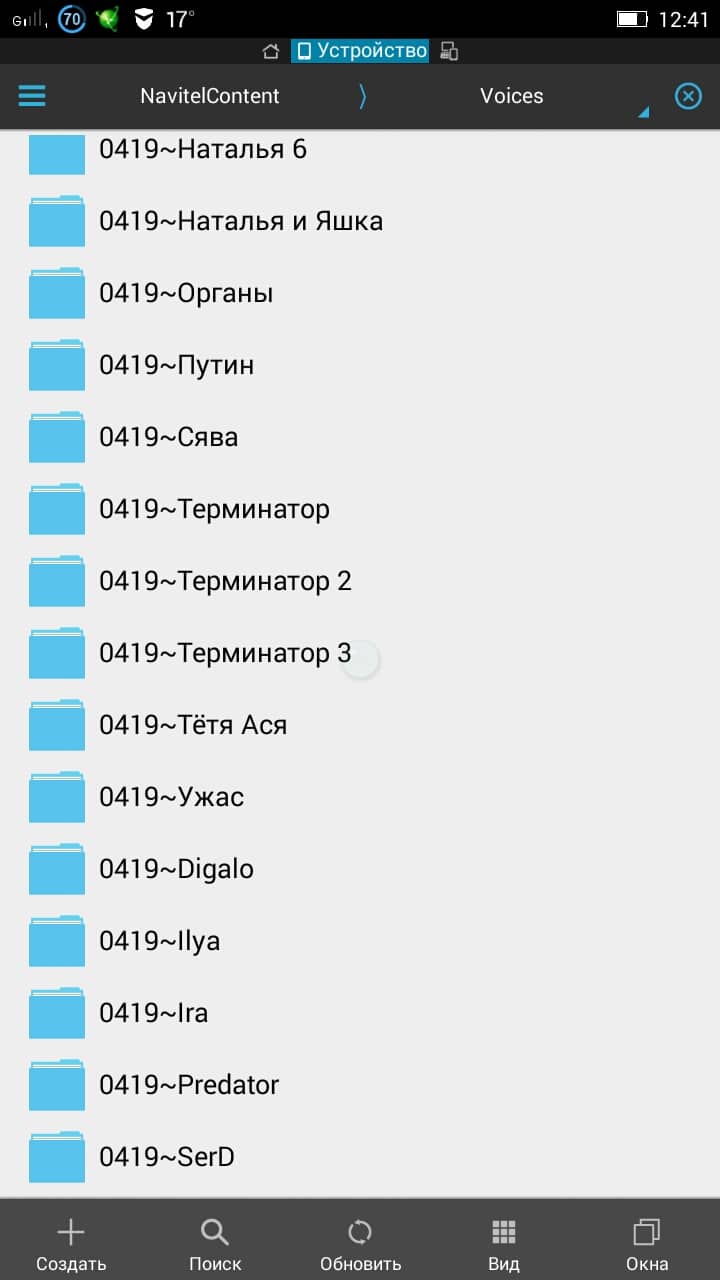
Task: Change the layout via Вид
Action: (x=504, y=1244)
